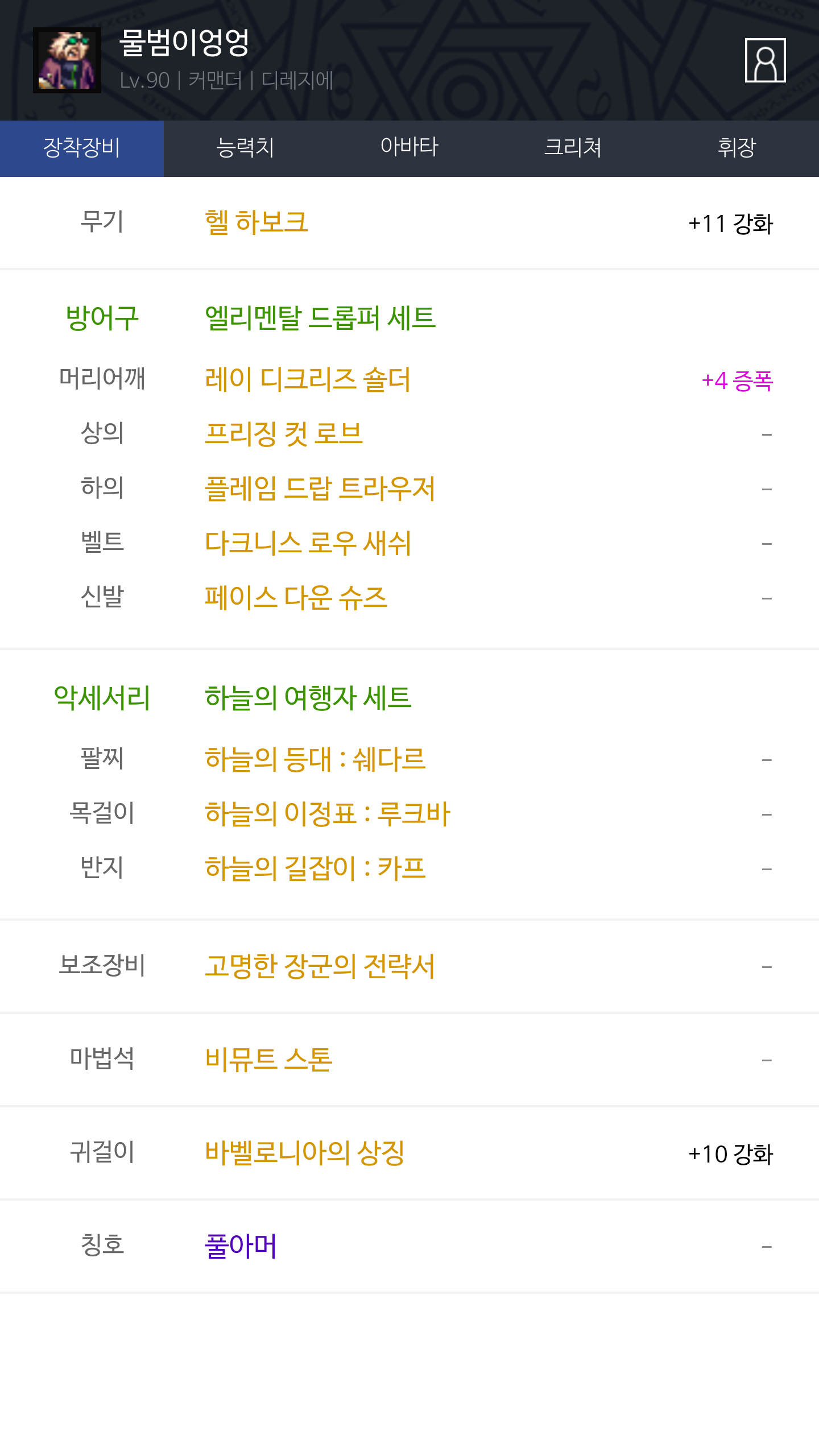Select the 장착장비 tab
Viewport: 819px width, 1456px height.
tap(82, 148)
